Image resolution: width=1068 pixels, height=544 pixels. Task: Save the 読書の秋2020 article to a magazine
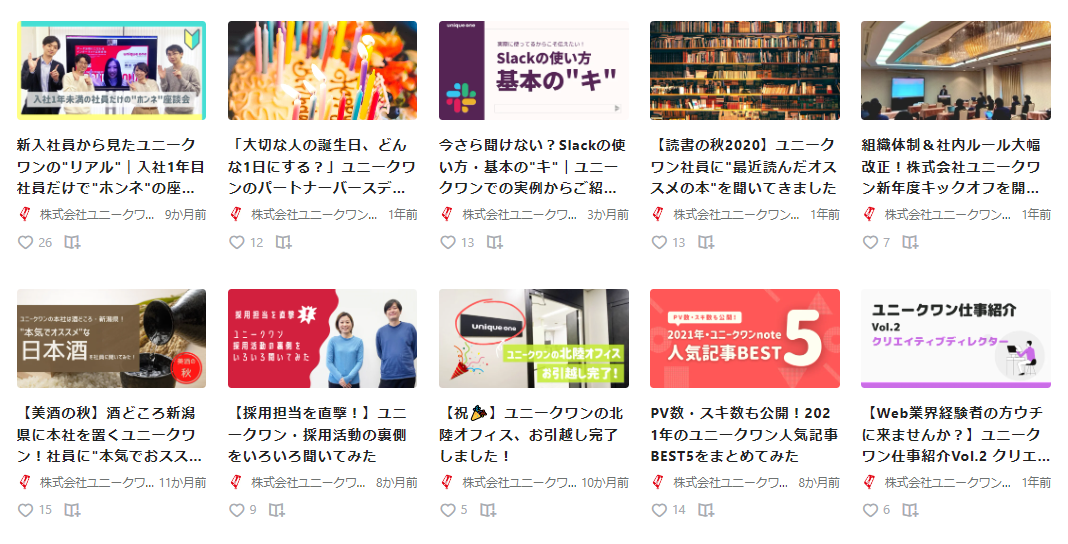[706, 242]
